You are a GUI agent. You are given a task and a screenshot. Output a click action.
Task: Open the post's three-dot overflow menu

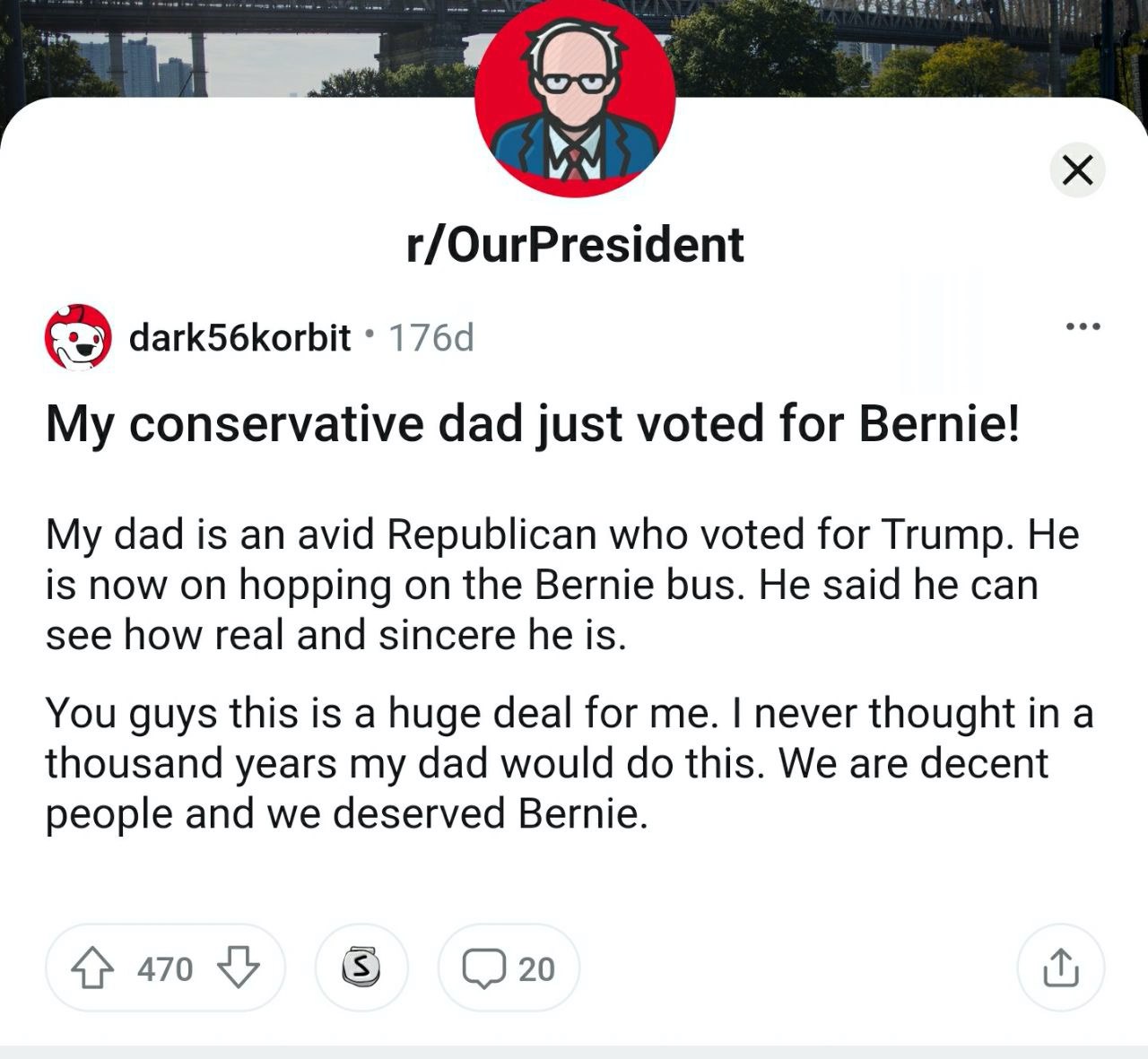(1083, 326)
